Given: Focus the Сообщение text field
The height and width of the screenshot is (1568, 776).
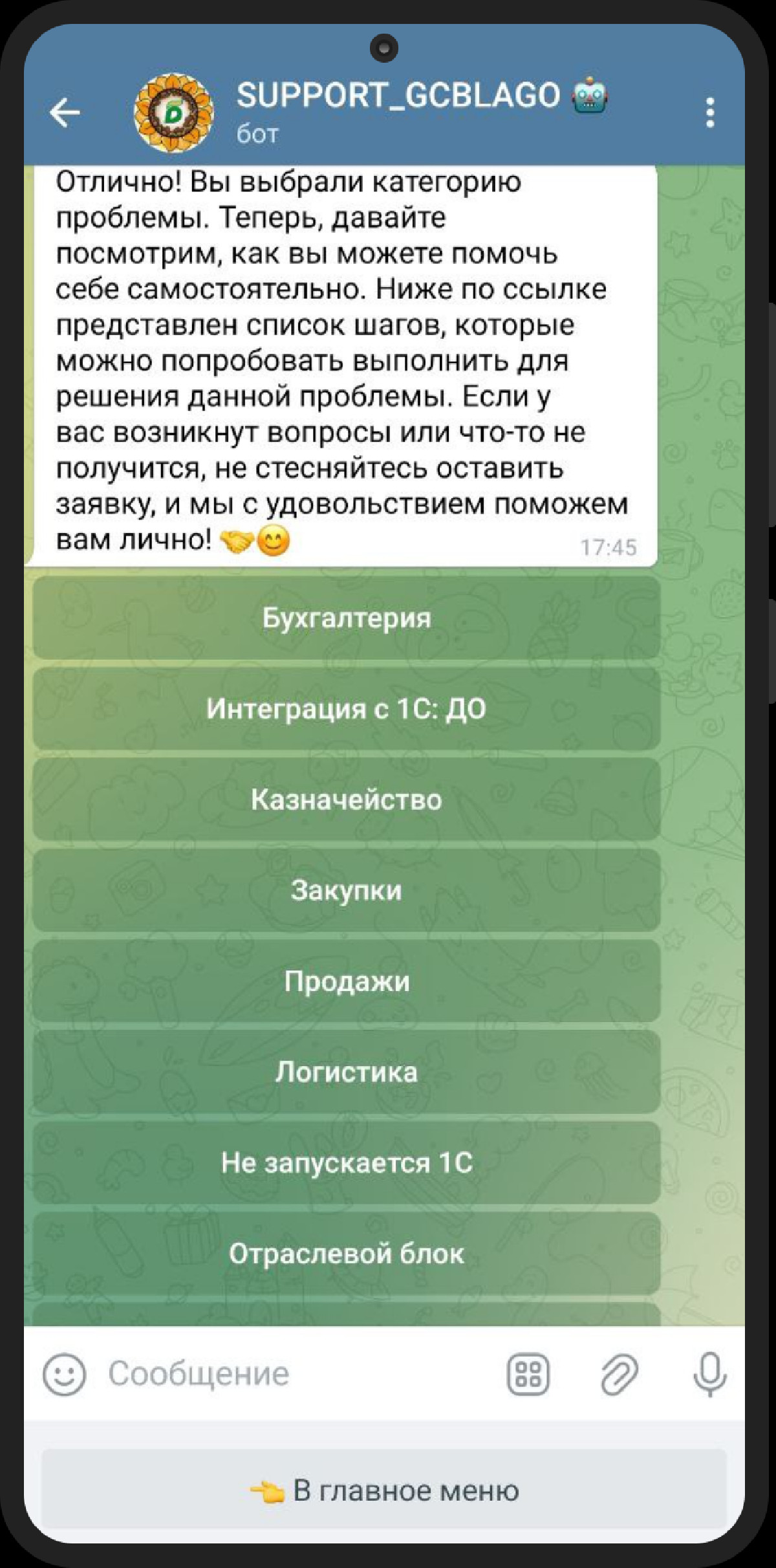Looking at the screenshot, I should (291, 1375).
